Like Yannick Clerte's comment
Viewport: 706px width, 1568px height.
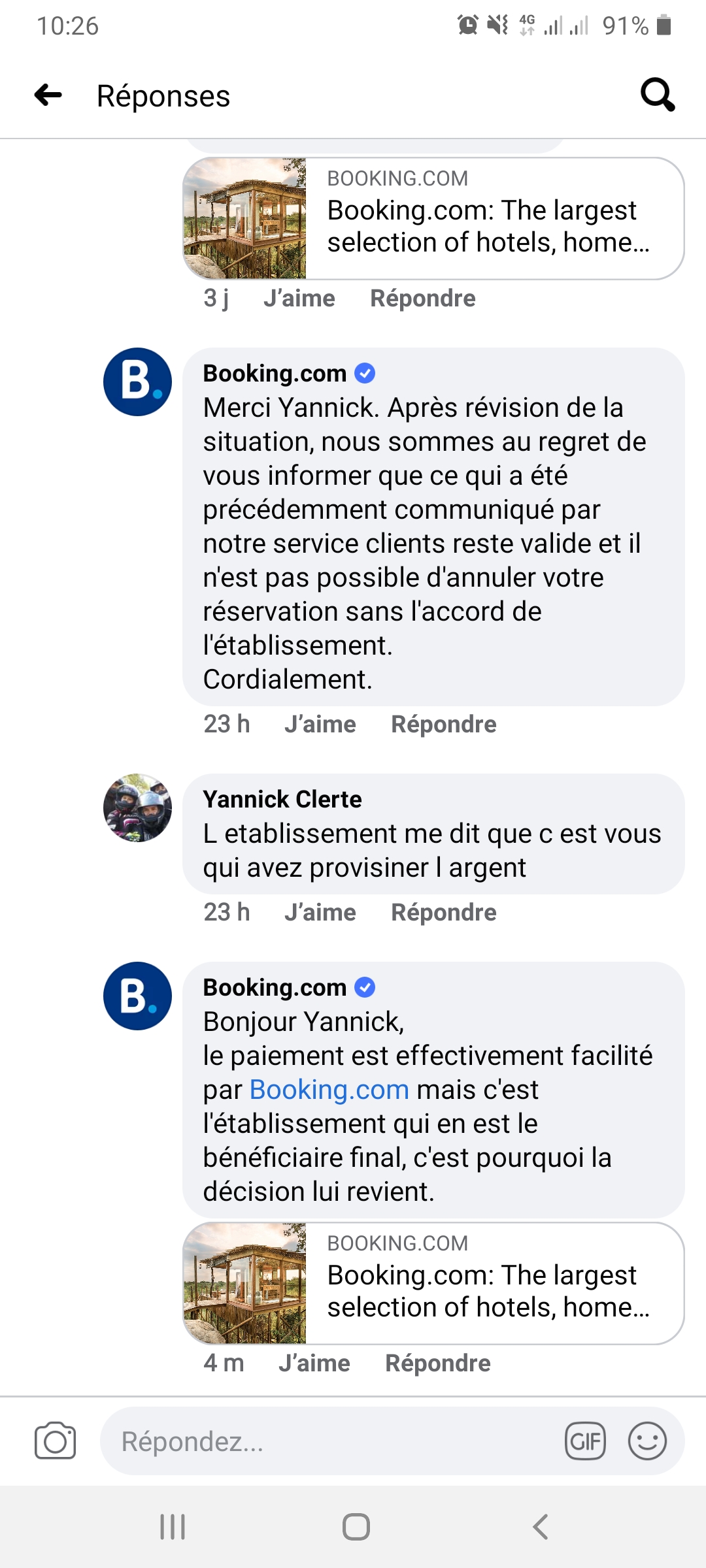[320, 913]
